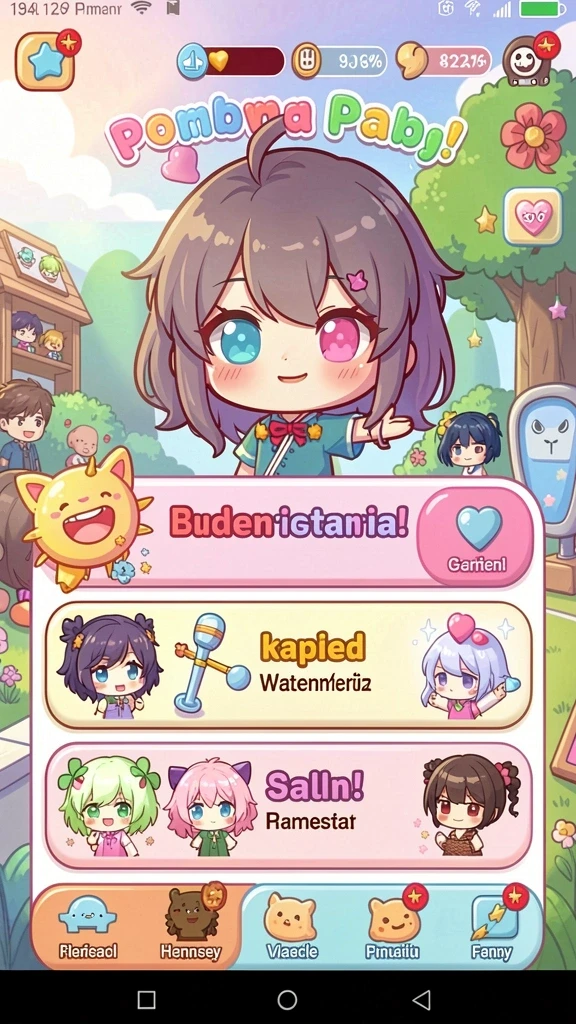Screen dimensions: 576x1024
Task: Tap the pink heart button beside the tree
Action: point(533,217)
